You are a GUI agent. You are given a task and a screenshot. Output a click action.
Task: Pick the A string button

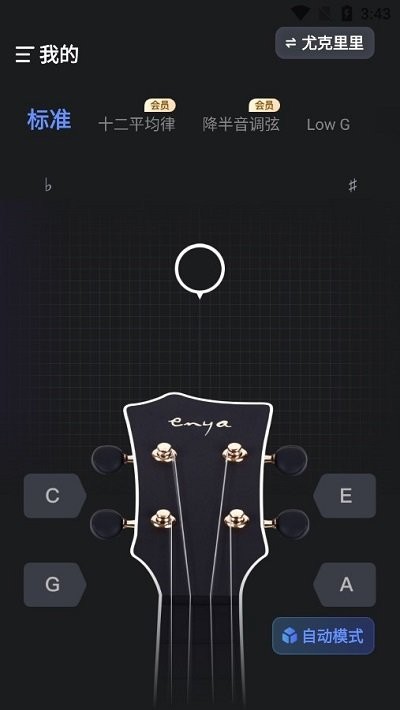pyautogui.click(x=345, y=585)
